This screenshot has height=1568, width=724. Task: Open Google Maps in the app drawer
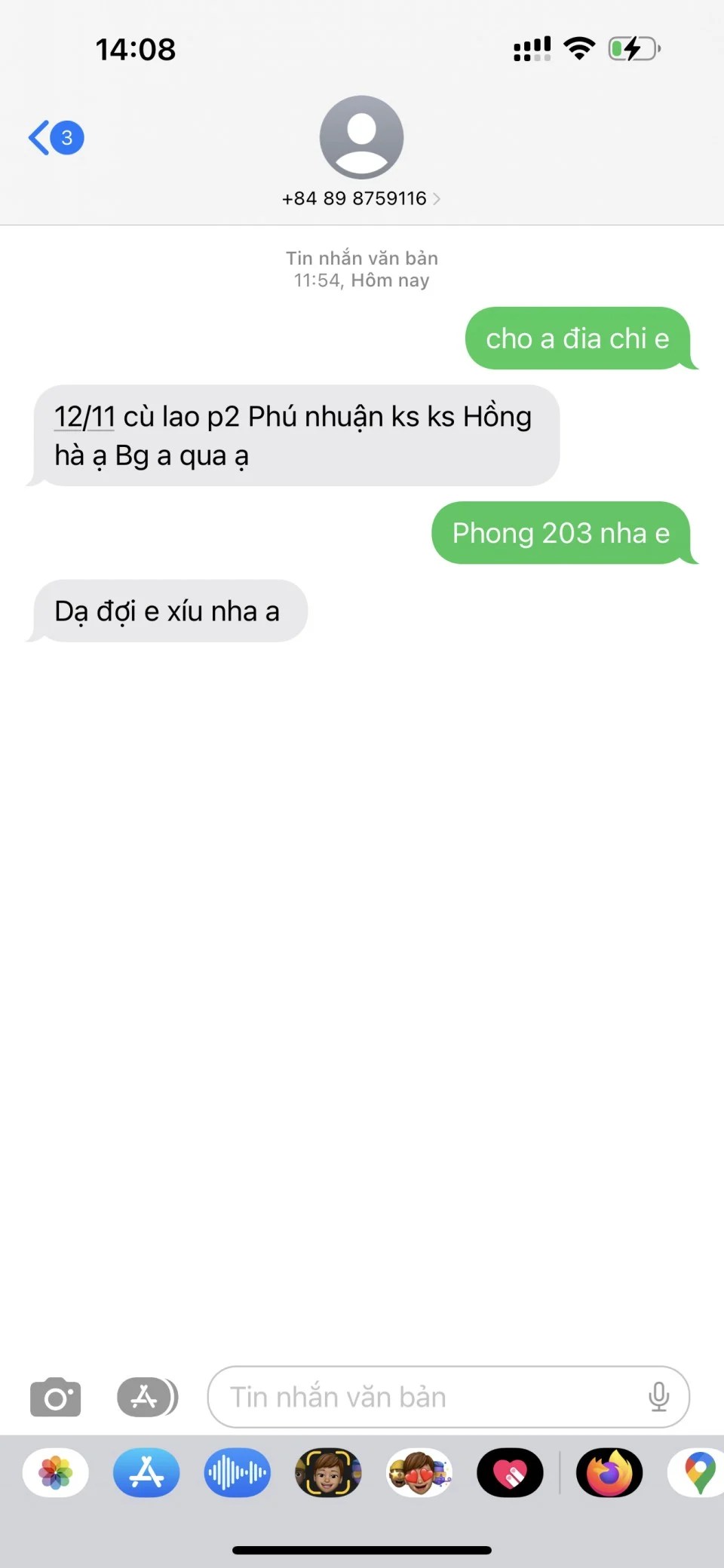(x=698, y=1472)
